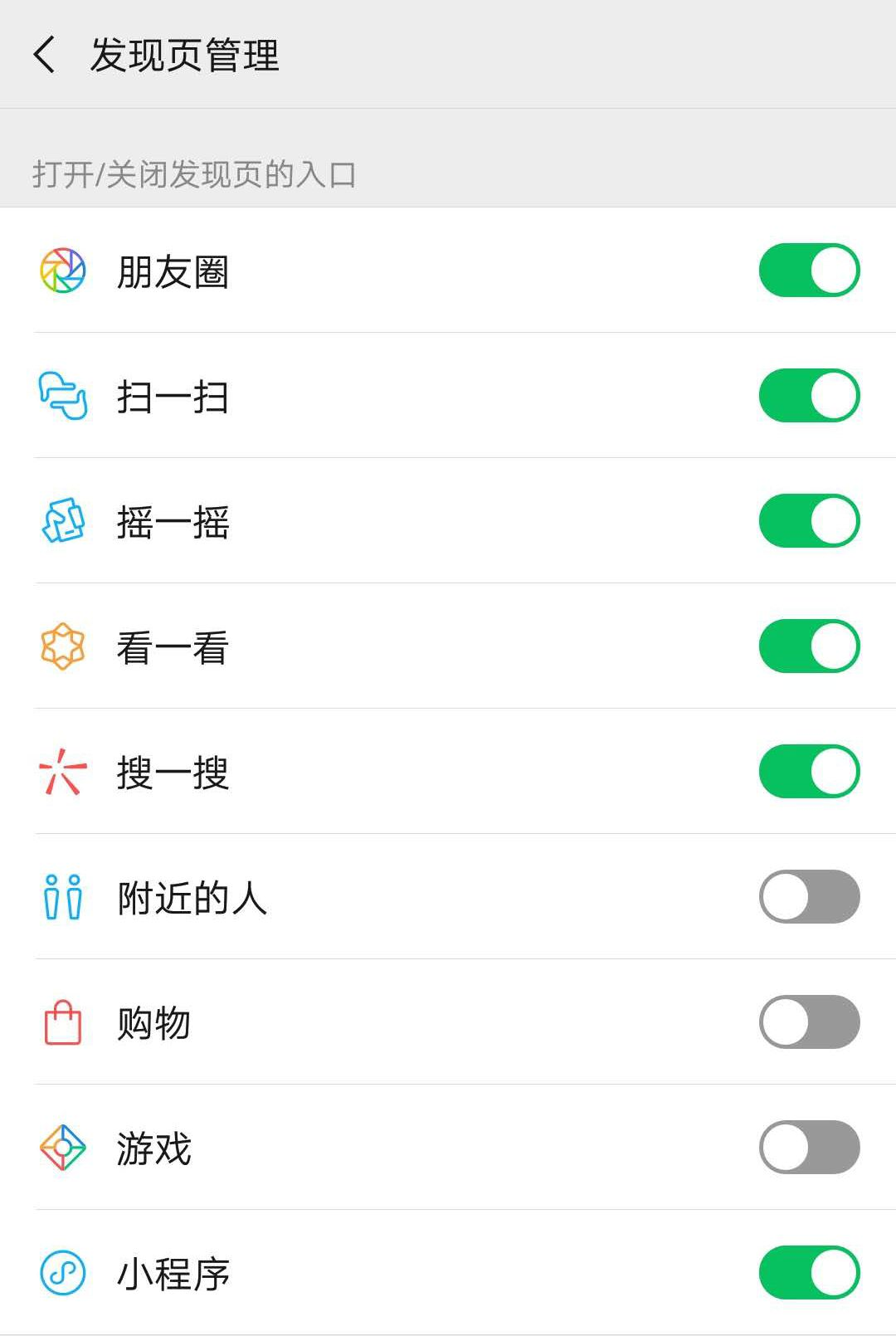Switch off 看一看
The width and height of the screenshot is (896, 1336).
pos(809,646)
